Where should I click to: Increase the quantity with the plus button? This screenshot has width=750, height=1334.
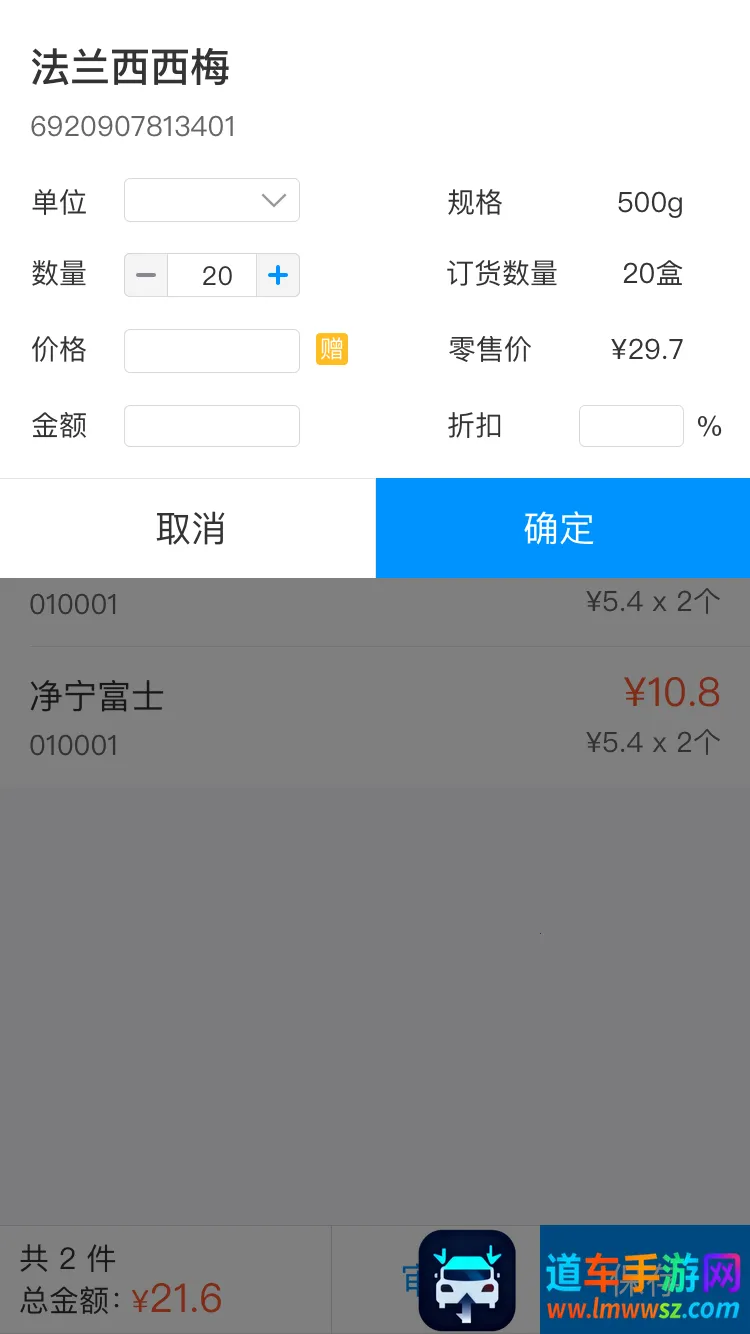(x=278, y=275)
